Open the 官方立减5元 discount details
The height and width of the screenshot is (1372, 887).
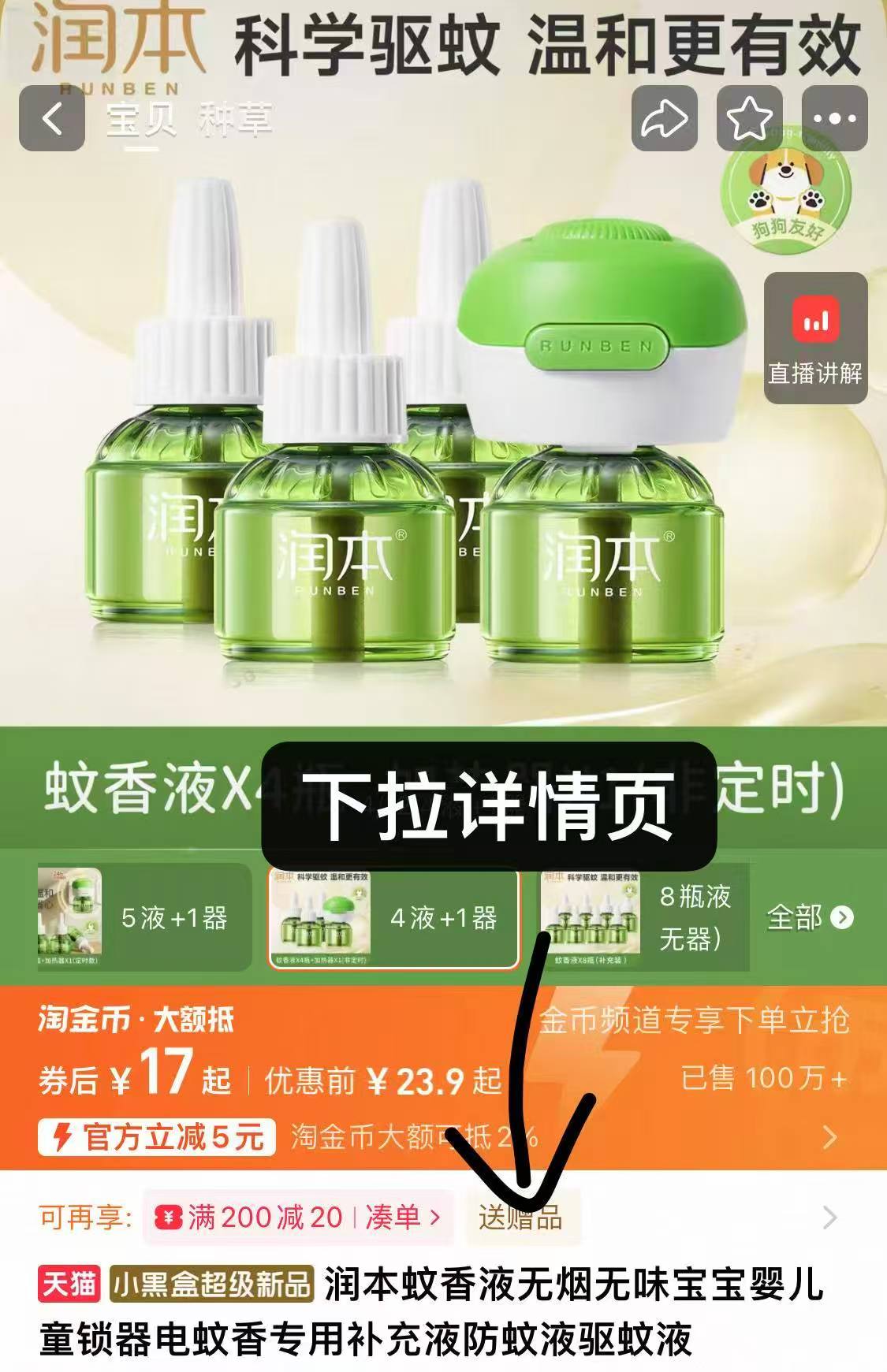(x=158, y=1138)
